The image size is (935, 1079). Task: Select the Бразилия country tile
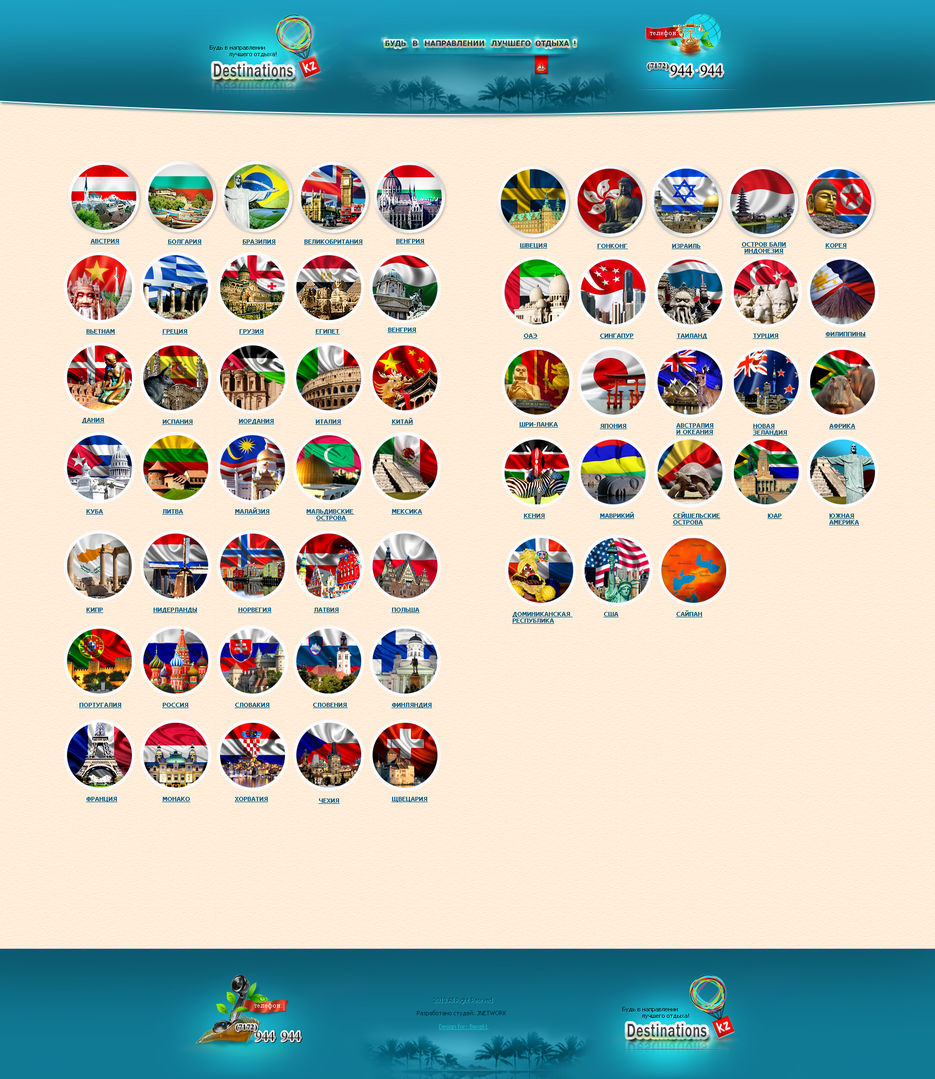point(258,198)
